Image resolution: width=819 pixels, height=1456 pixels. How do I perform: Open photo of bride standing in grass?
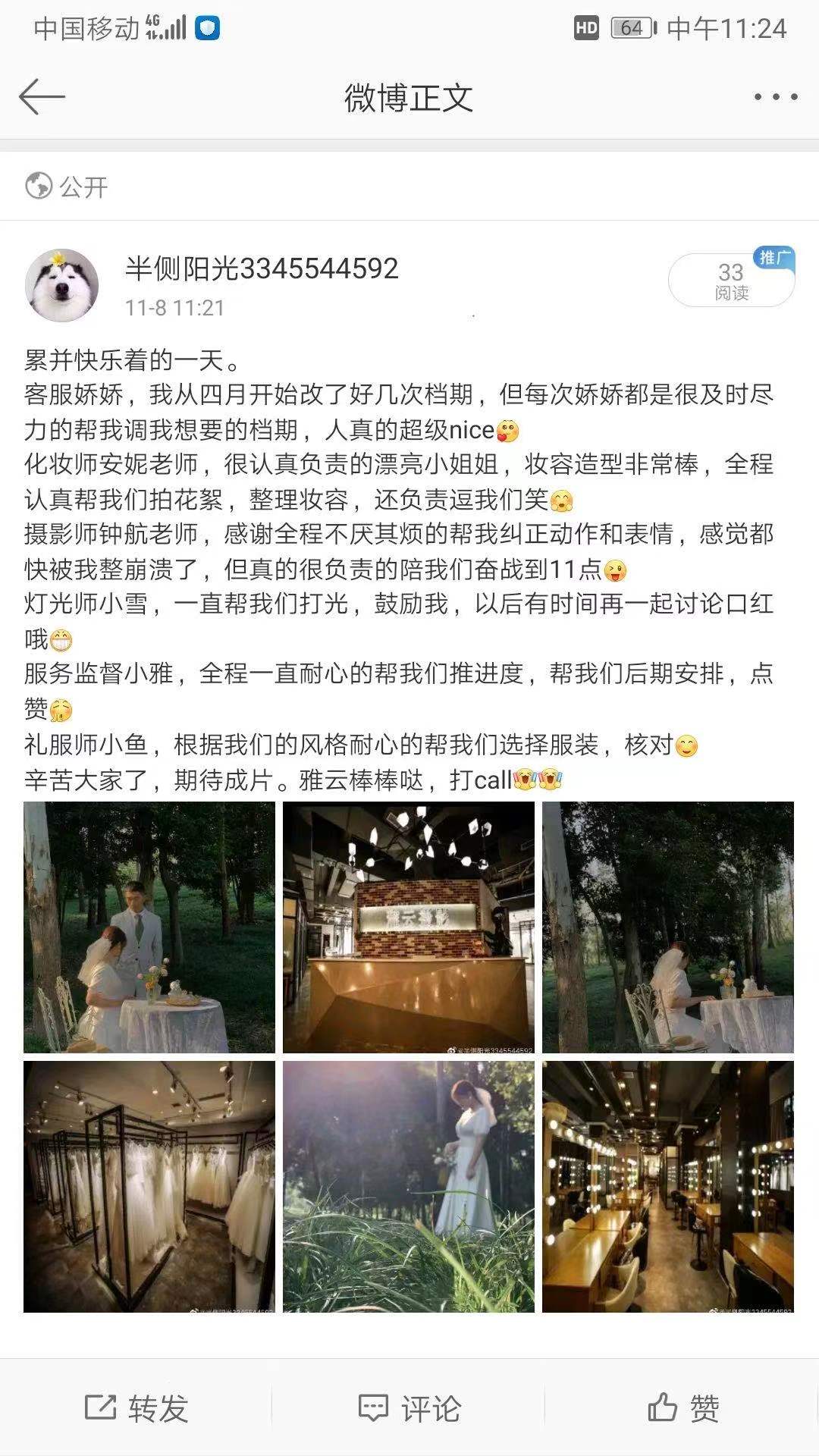click(409, 1187)
